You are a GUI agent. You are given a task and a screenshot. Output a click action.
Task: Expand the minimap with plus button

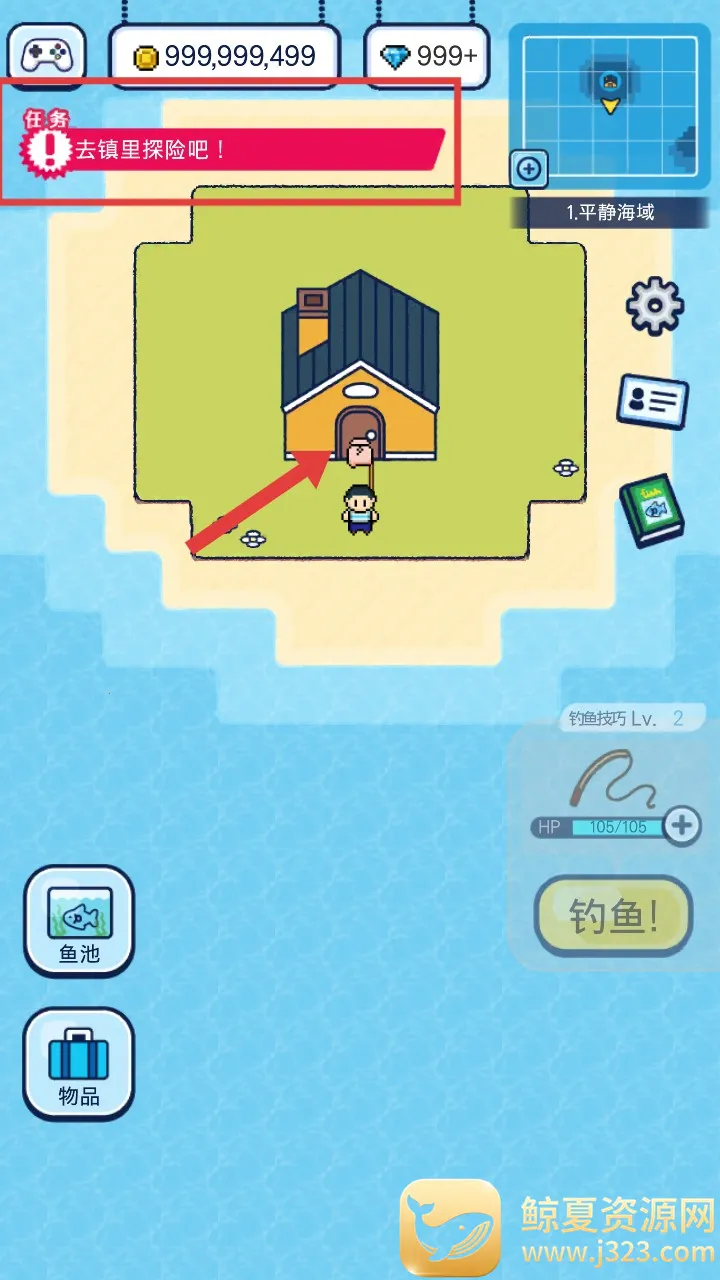point(528,169)
